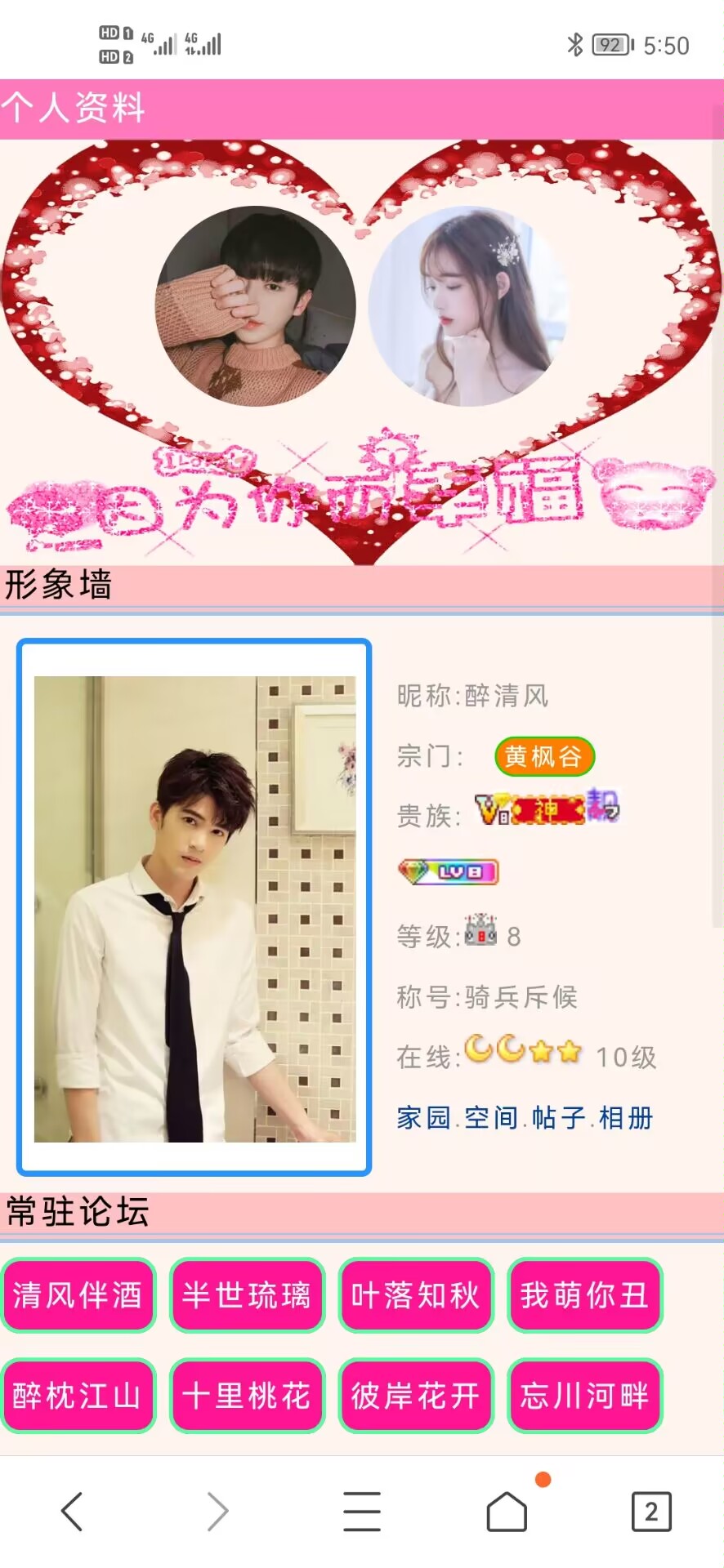Viewport: 724px width, 1568px height.
Task: Tap the 黄枫谷 sect badge
Action: click(544, 757)
